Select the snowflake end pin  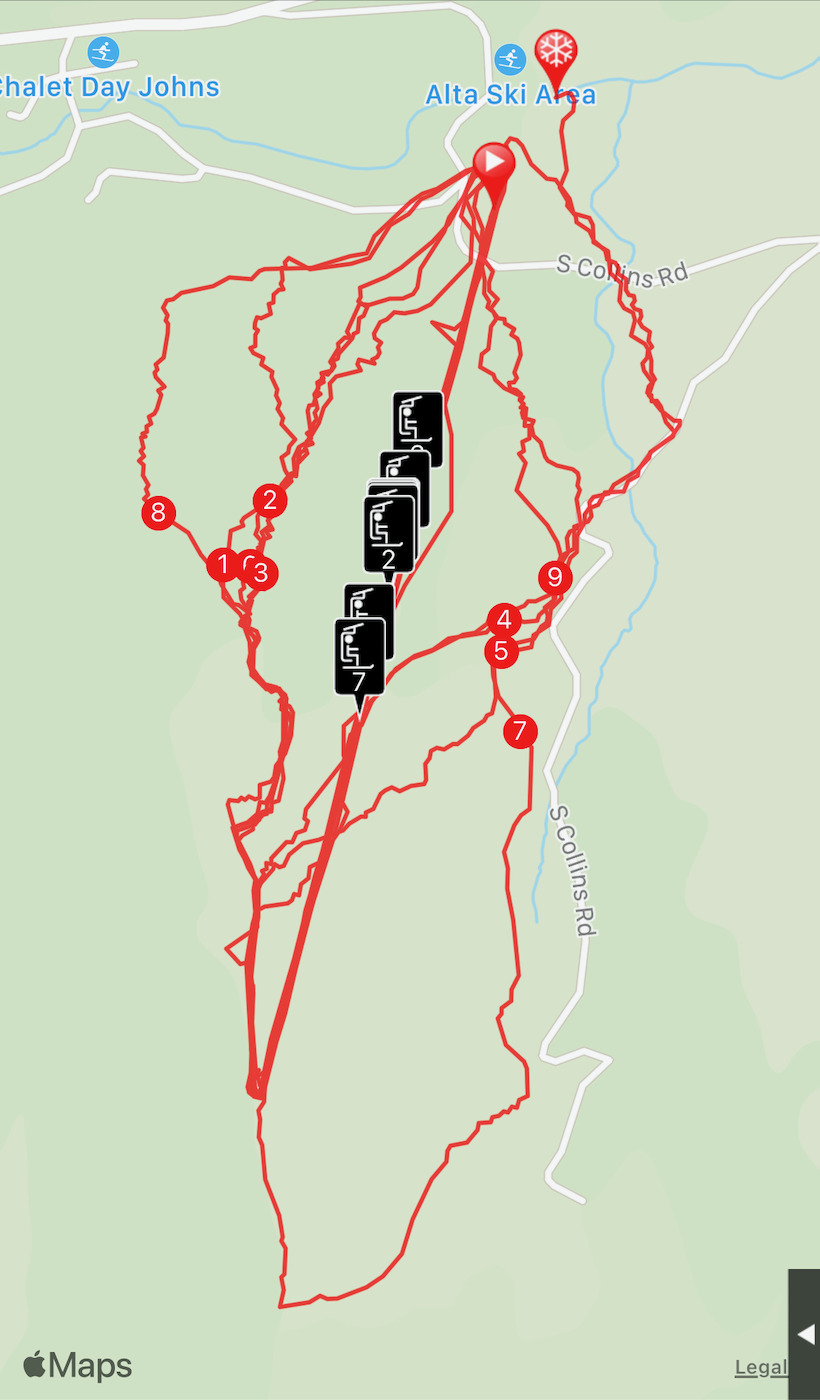point(555,51)
